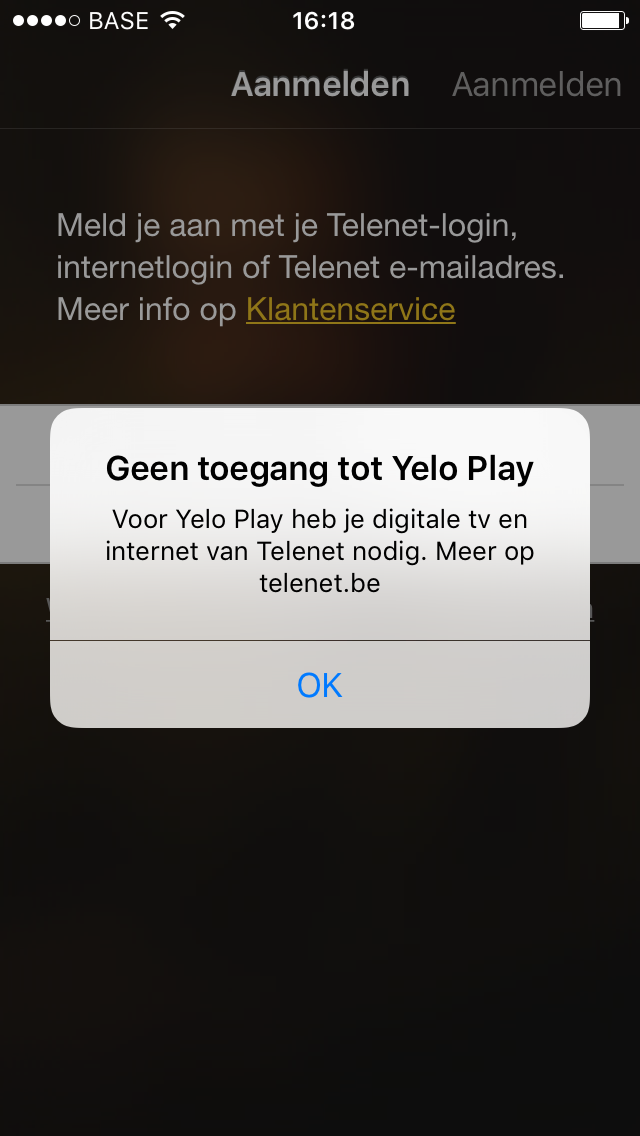
Task: Dismiss the Yelo Play alert with OK
Action: pyautogui.click(x=320, y=685)
